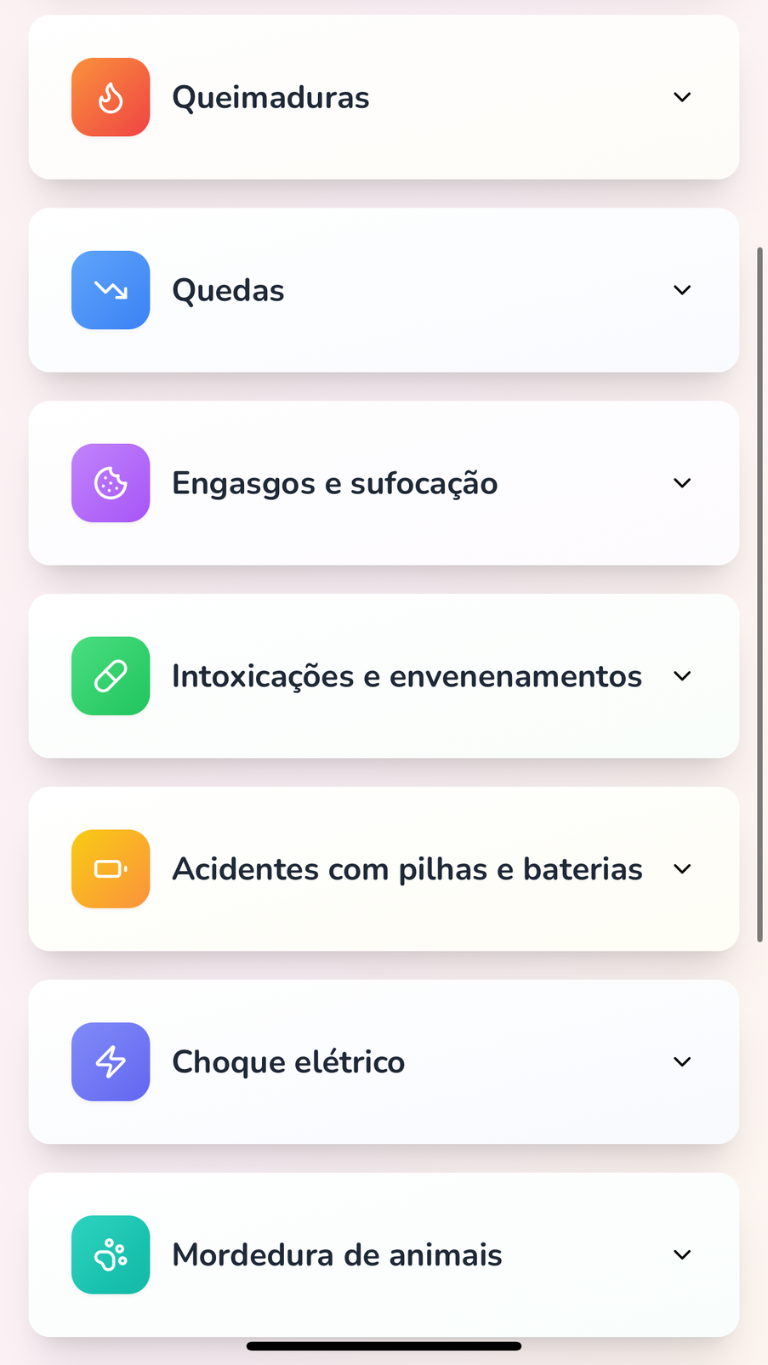768x1365 pixels.
Task: Open the Quedas accordion card
Action: coord(383,290)
